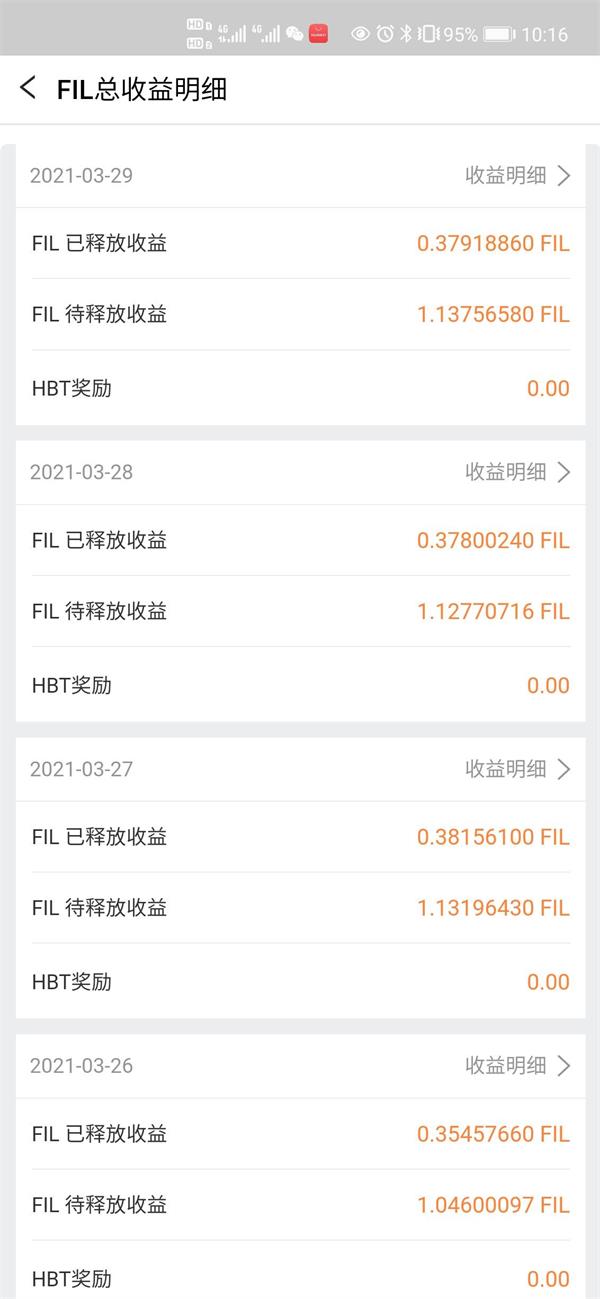
Task: Go back from FIL总收益明细 page
Action: click(x=28, y=88)
